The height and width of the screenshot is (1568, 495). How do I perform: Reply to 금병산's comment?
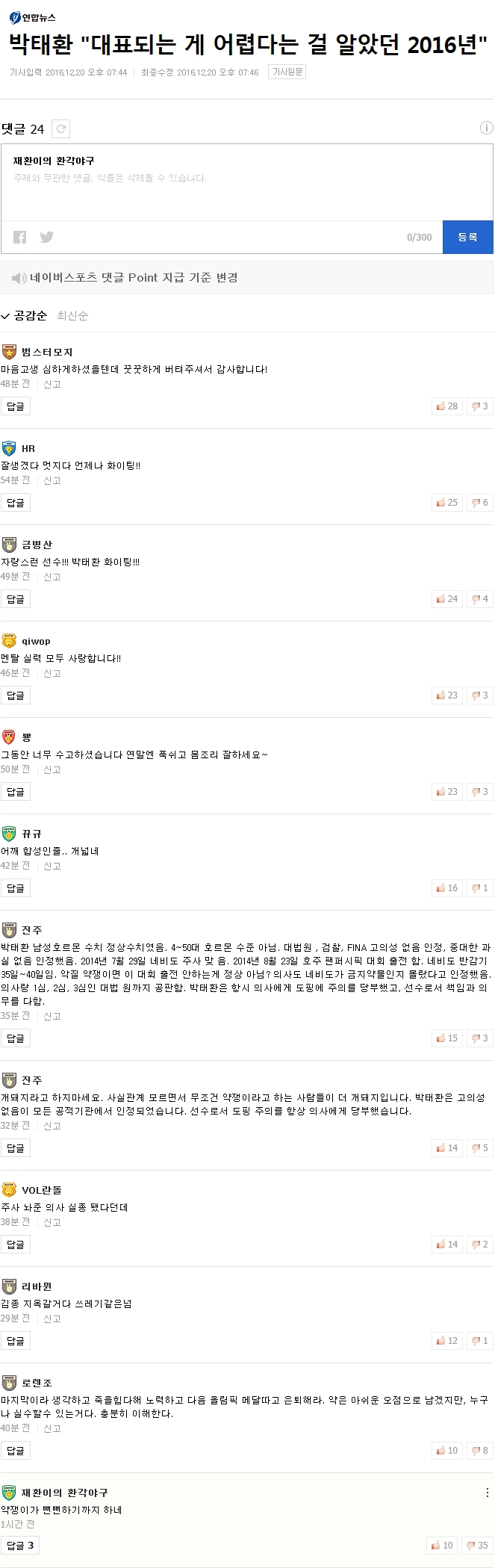16,599
